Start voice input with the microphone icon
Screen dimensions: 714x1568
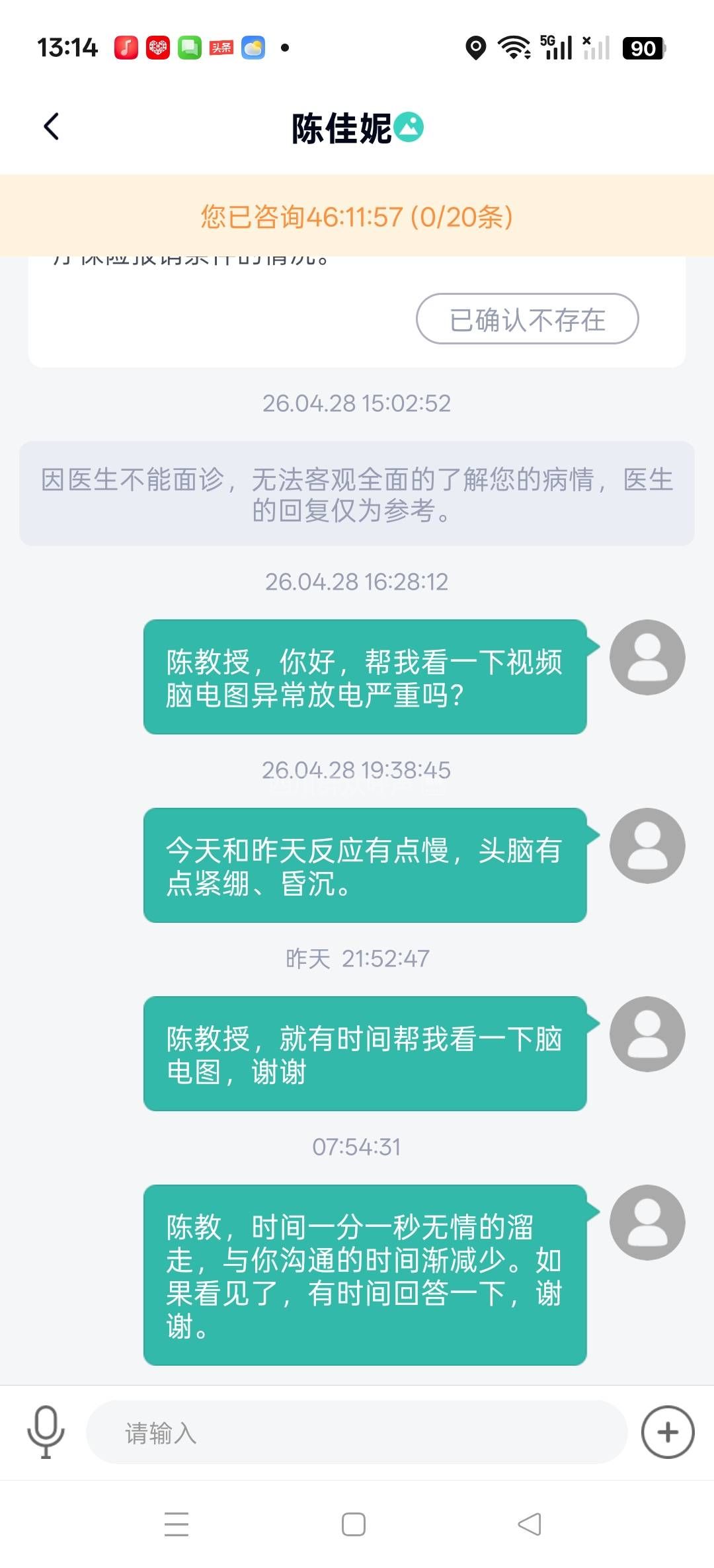tap(46, 1431)
